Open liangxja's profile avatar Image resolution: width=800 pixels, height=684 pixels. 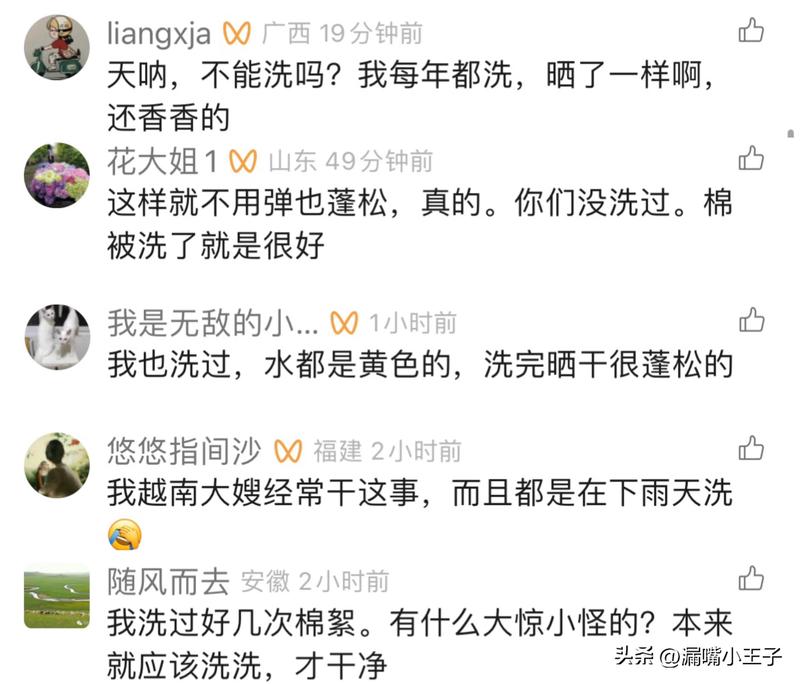click(x=57, y=47)
